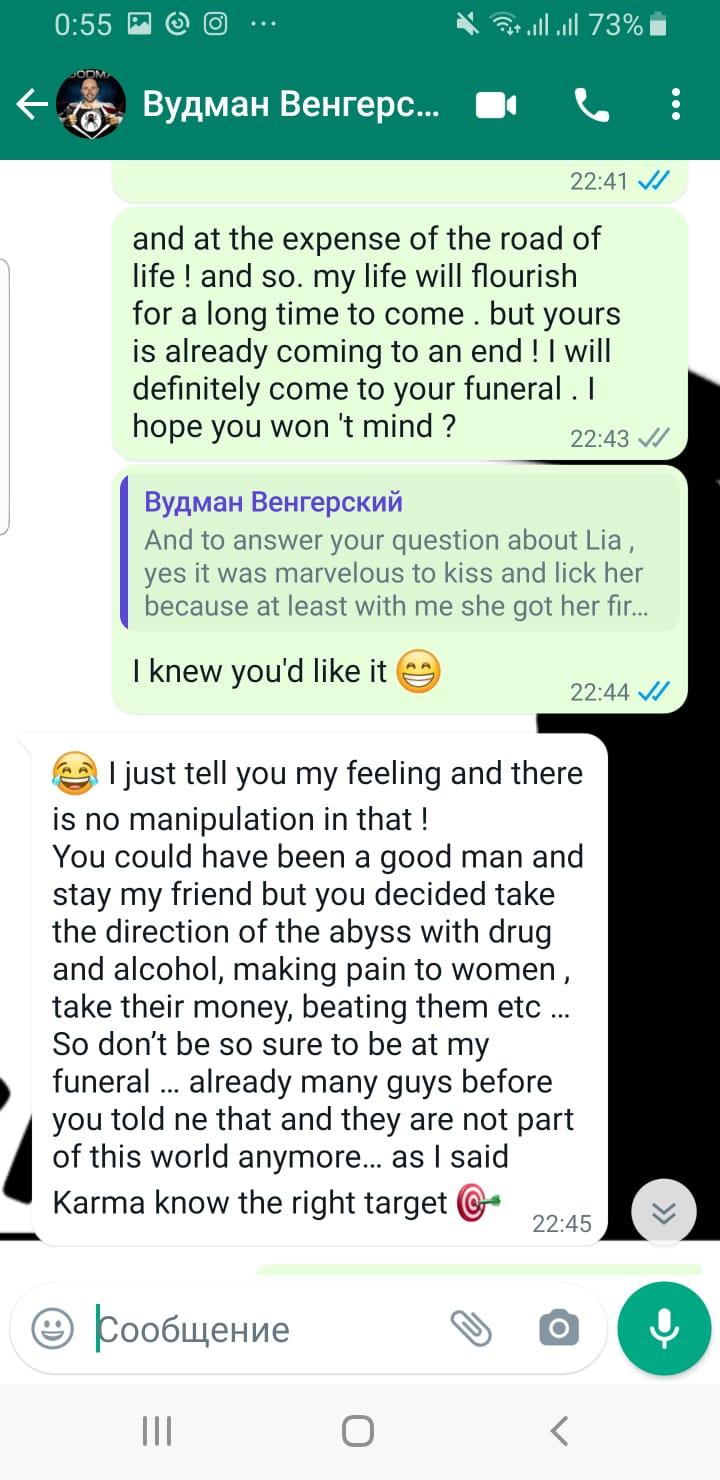Open the camera to send a photo

[x=558, y=1328]
